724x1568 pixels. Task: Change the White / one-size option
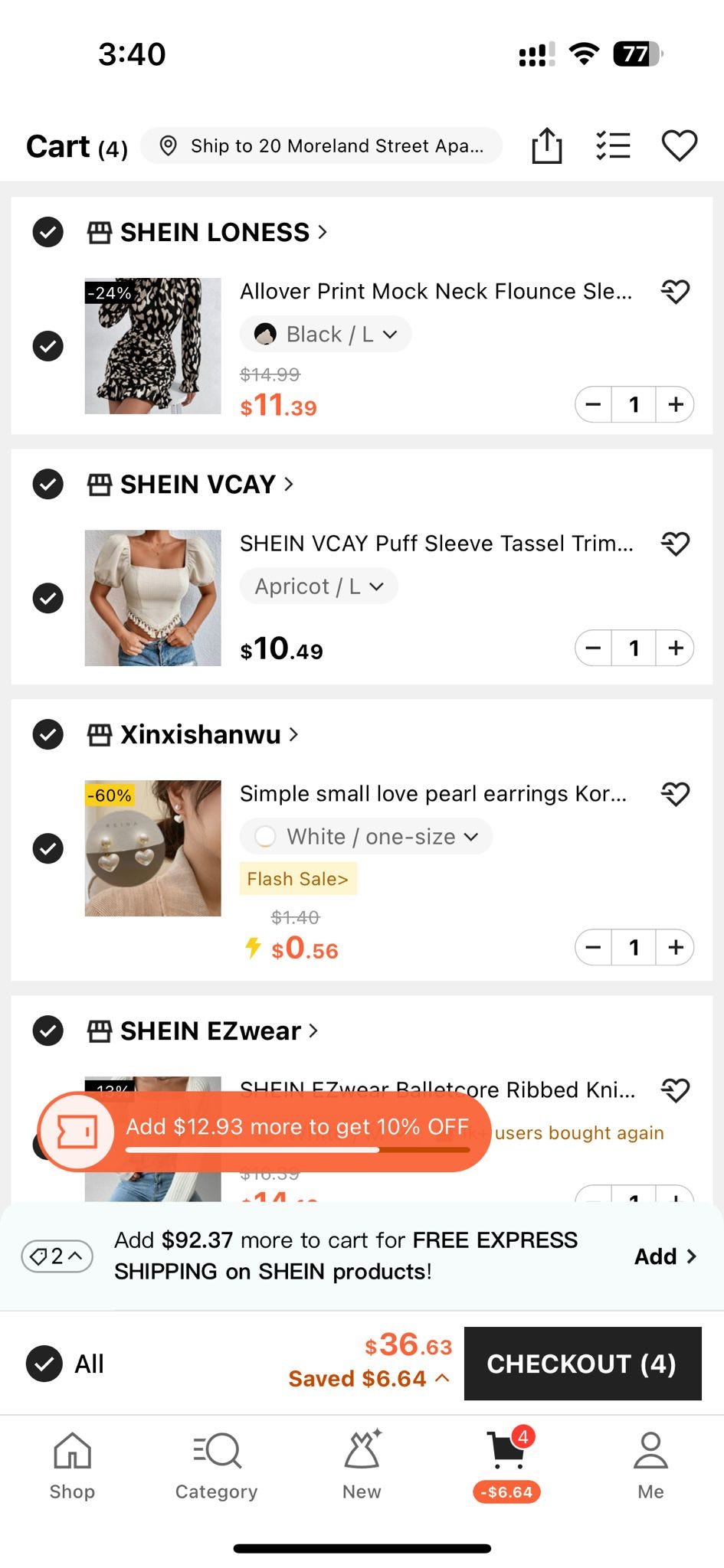(366, 837)
